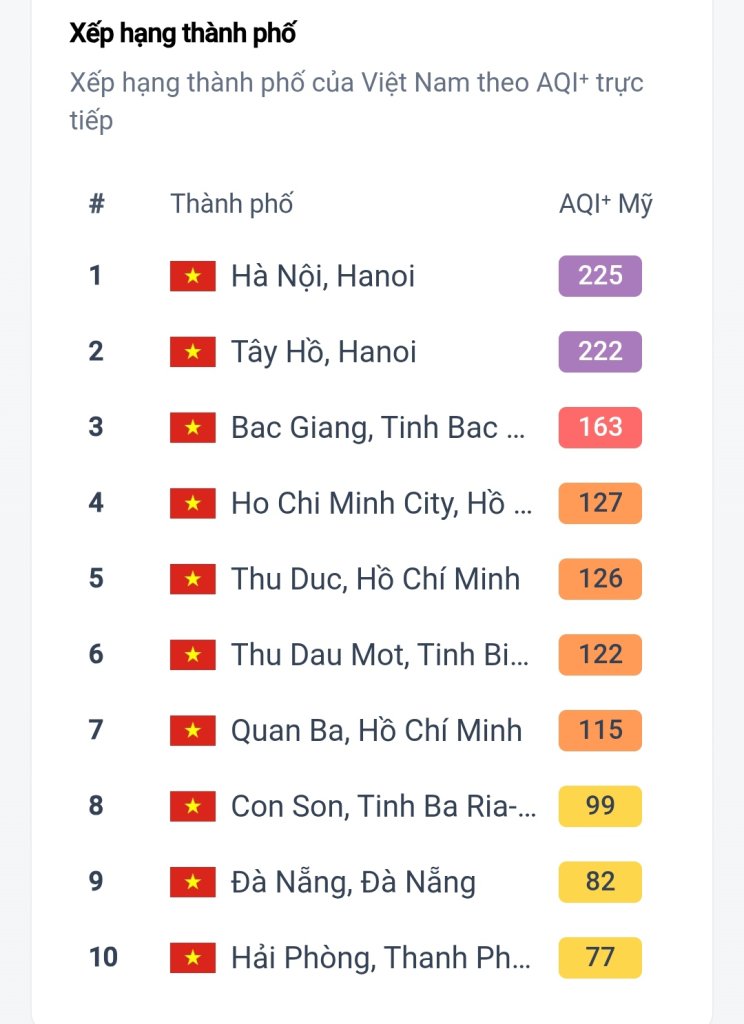
Task: Open the Hà Nội, Hanoi city row
Action: (322, 276)
